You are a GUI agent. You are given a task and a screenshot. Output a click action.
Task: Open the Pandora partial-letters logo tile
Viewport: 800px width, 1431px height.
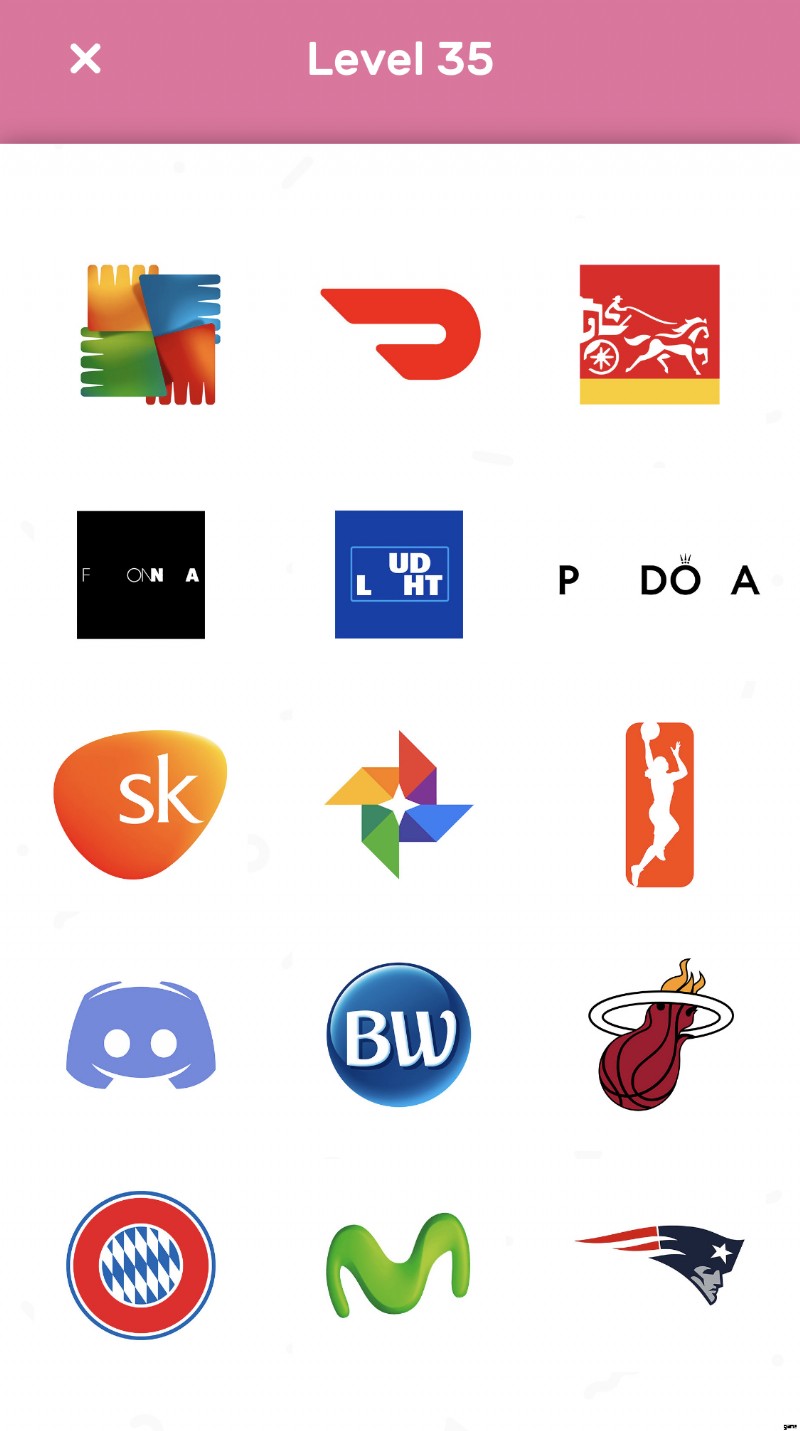[x=658, y=579]
